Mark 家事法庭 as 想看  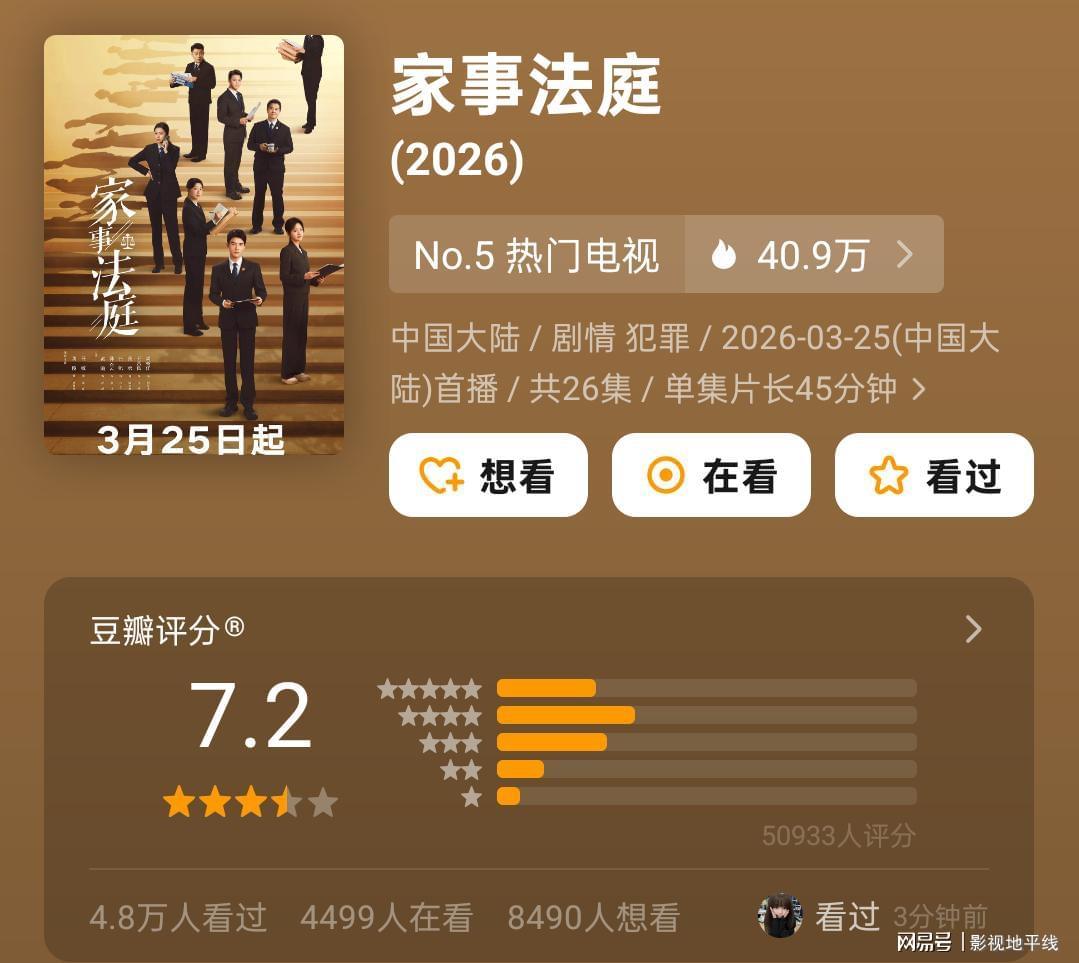pos(488,476)
